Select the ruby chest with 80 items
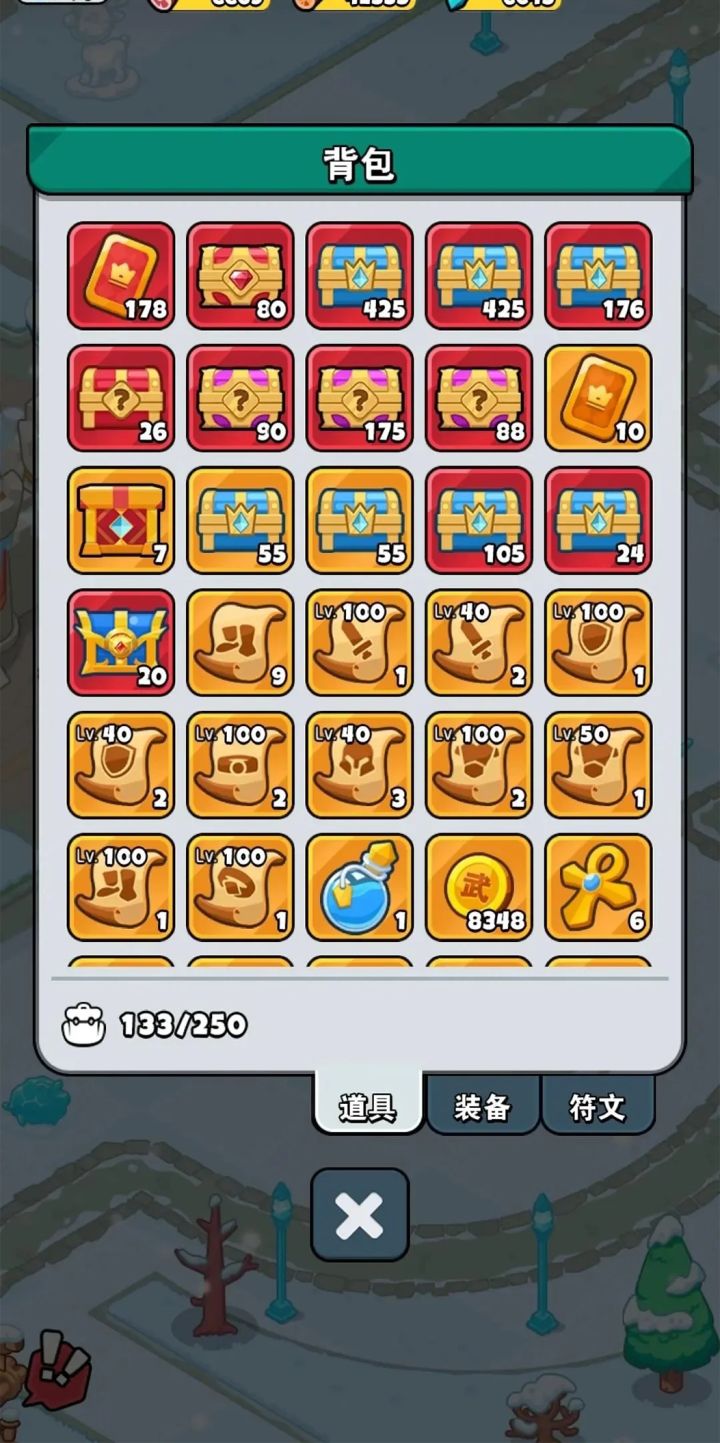 tap(239, 275)
